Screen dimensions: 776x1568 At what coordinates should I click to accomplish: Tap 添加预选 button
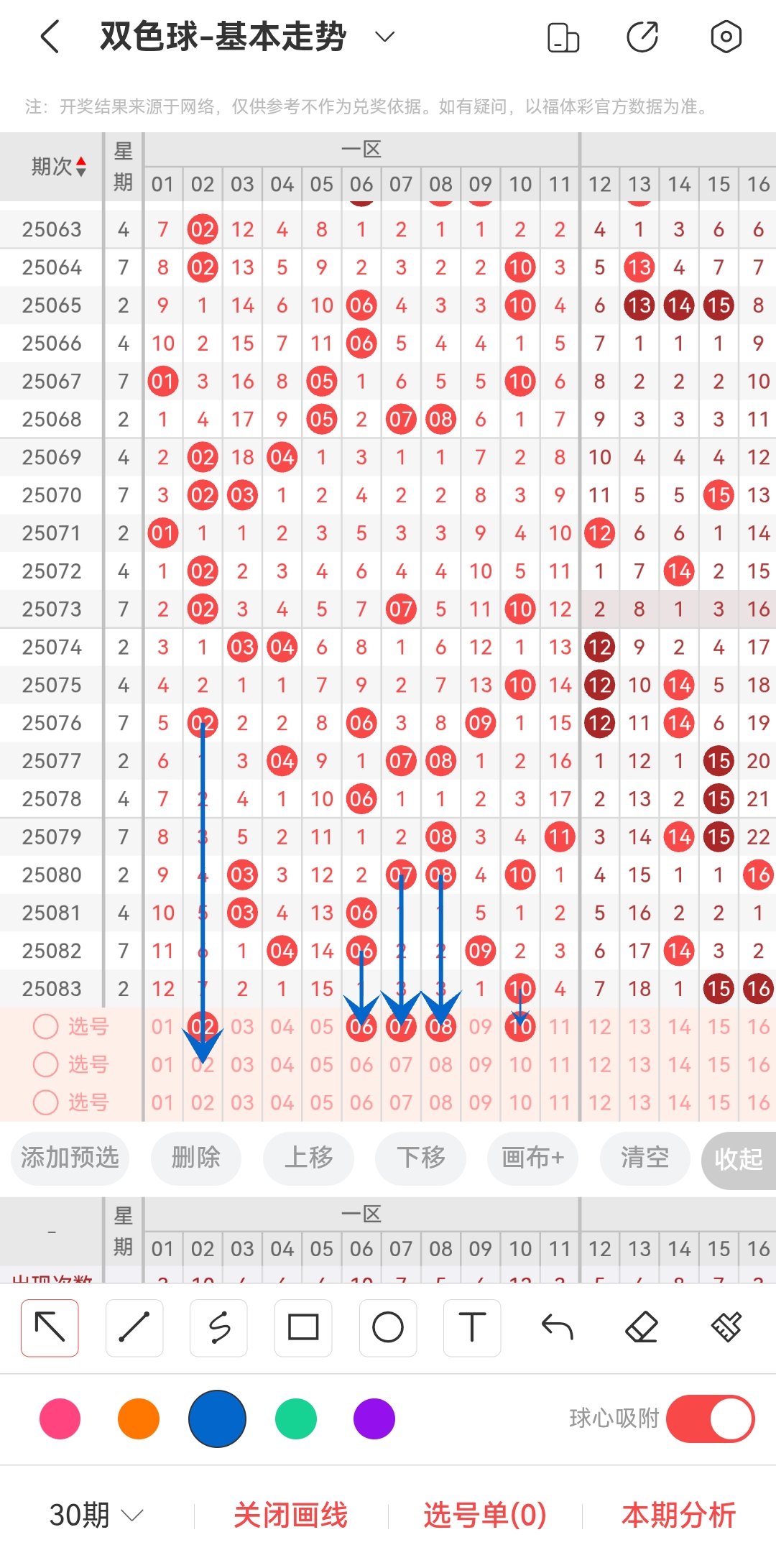point(70,1158)
